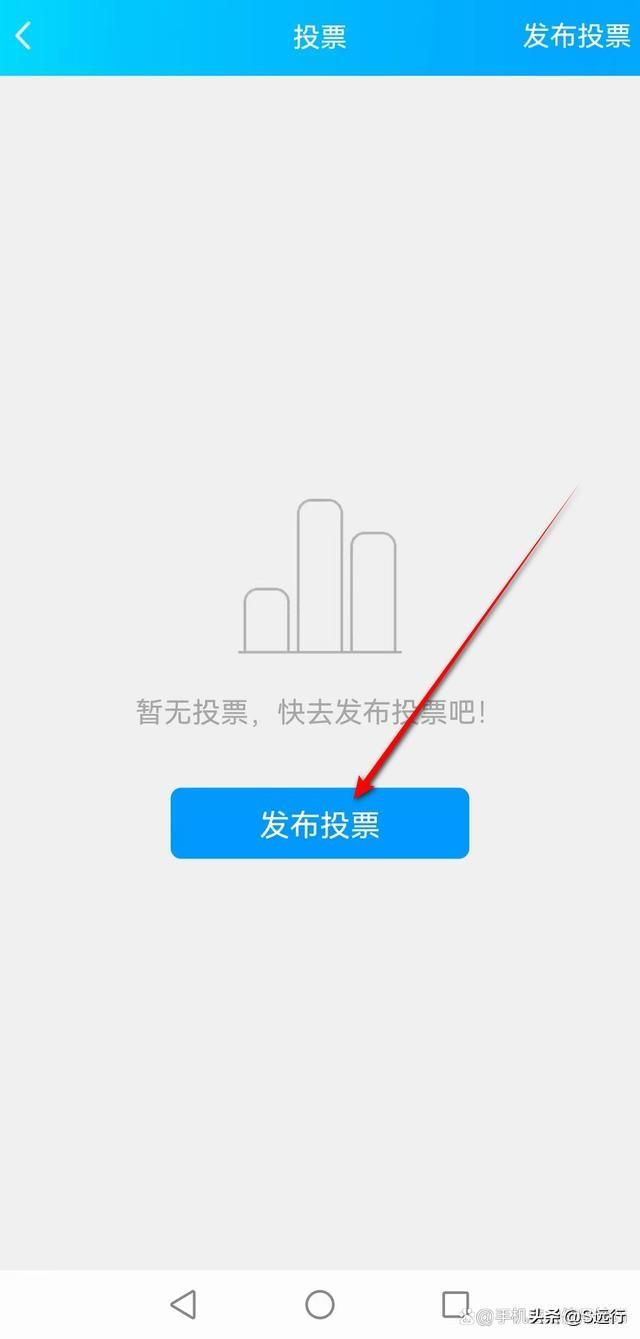
Task: Open recent apps with the square button
Action: [x=456, y=1304]
